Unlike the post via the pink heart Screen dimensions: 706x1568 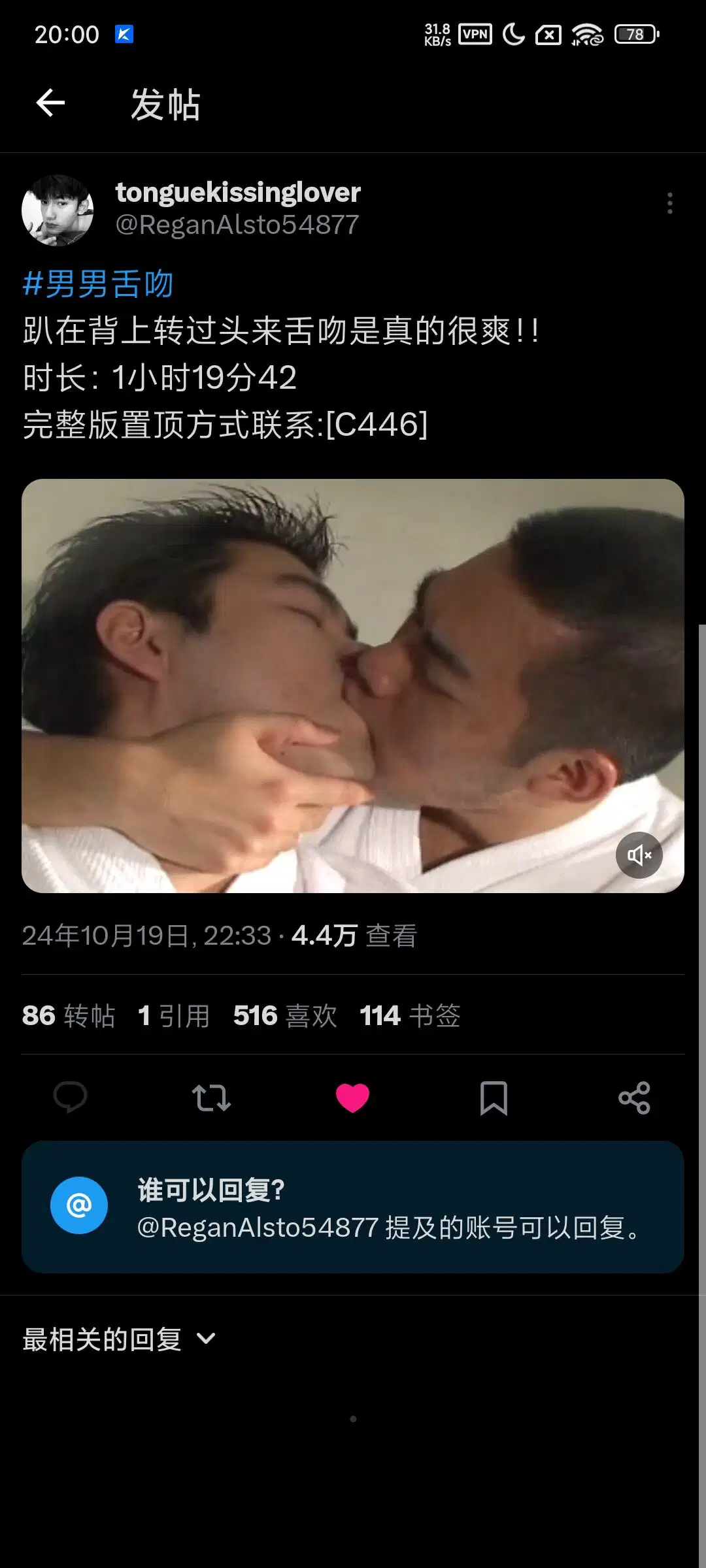click(352, 1098)
